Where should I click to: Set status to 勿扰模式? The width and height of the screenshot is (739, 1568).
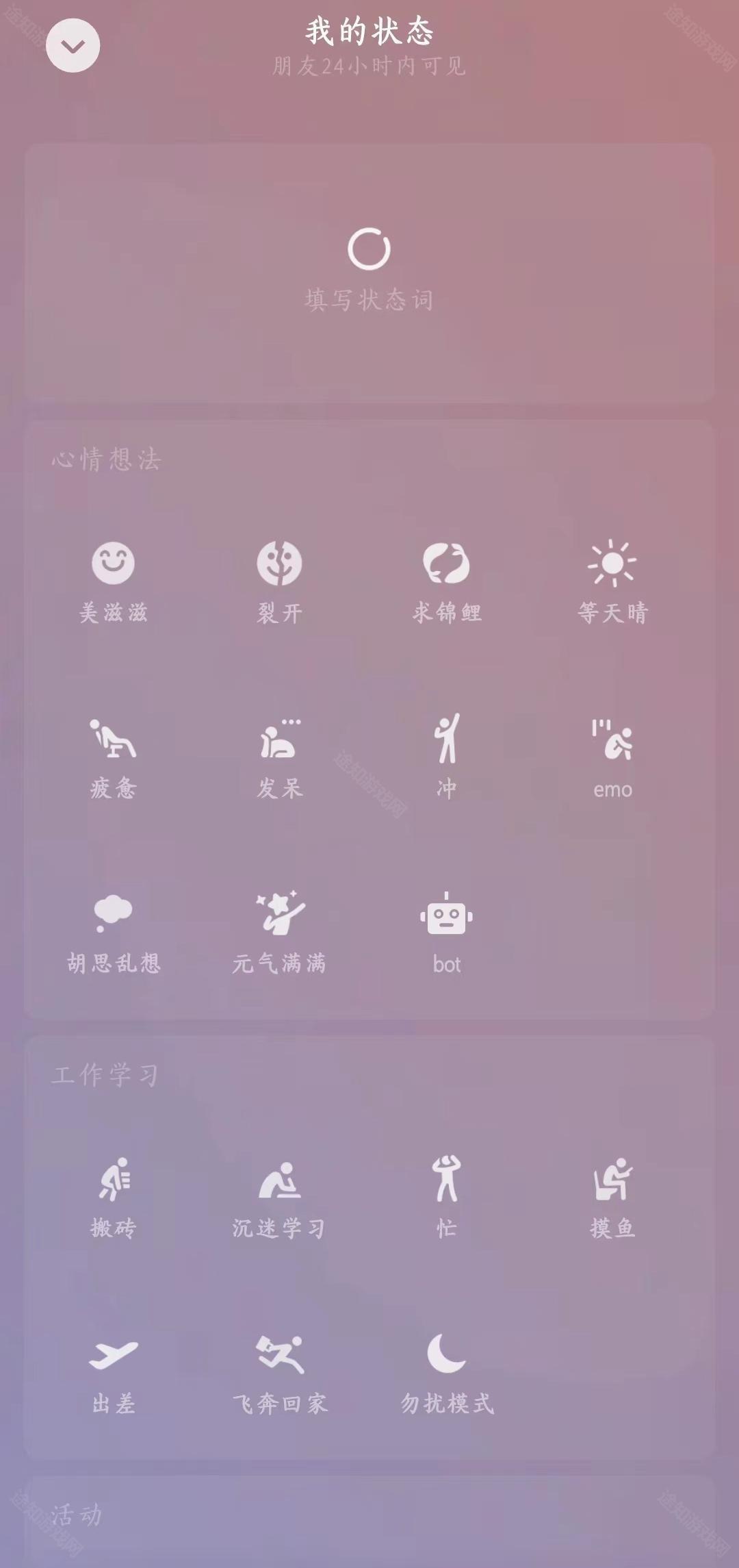click(446, 1374)
